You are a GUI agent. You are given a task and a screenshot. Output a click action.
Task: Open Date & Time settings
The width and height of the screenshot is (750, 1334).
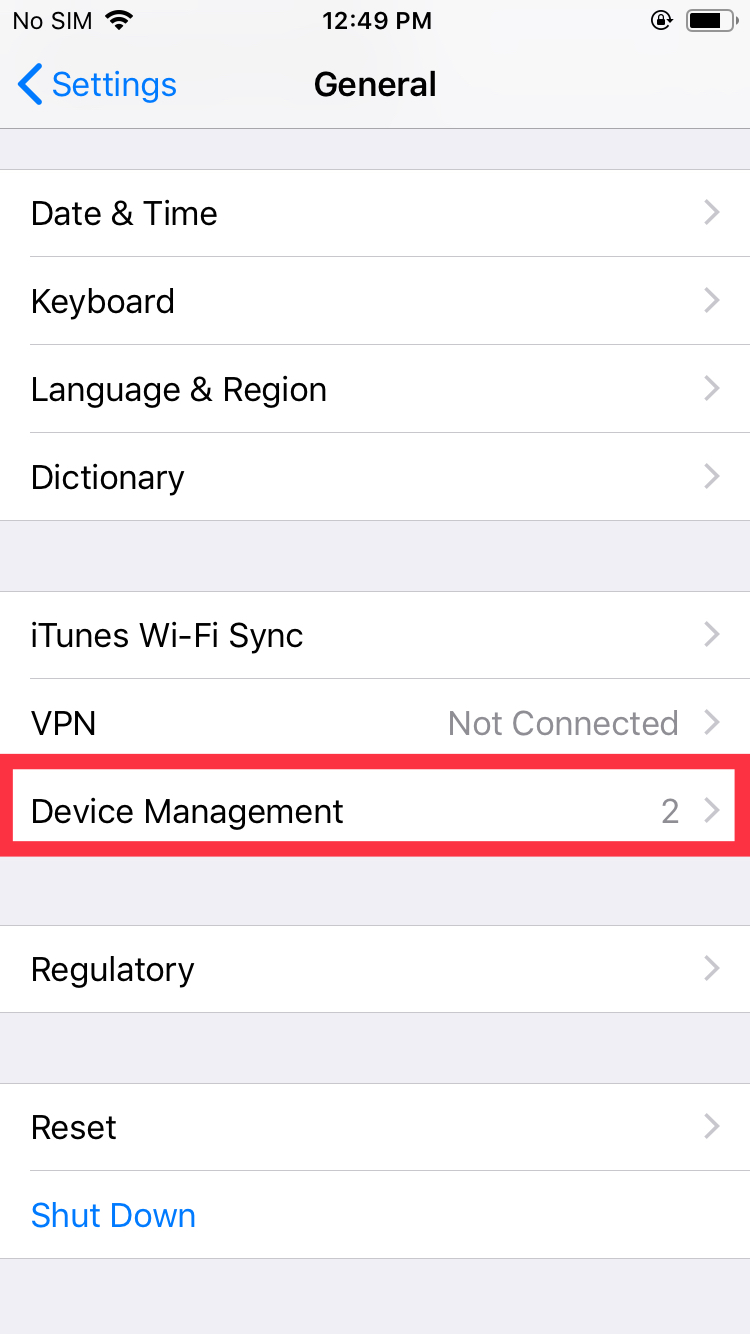[x=375, y=213]
